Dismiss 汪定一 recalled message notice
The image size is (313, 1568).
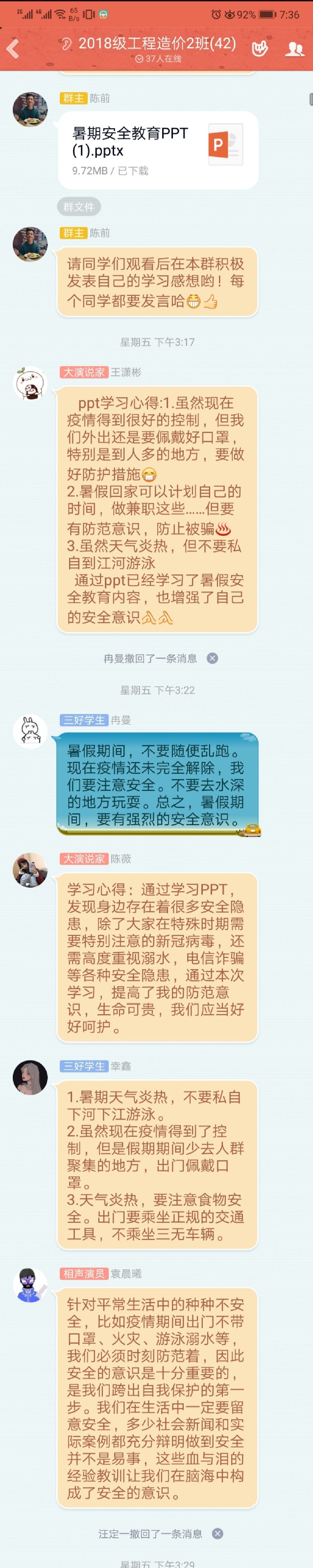217,1533
